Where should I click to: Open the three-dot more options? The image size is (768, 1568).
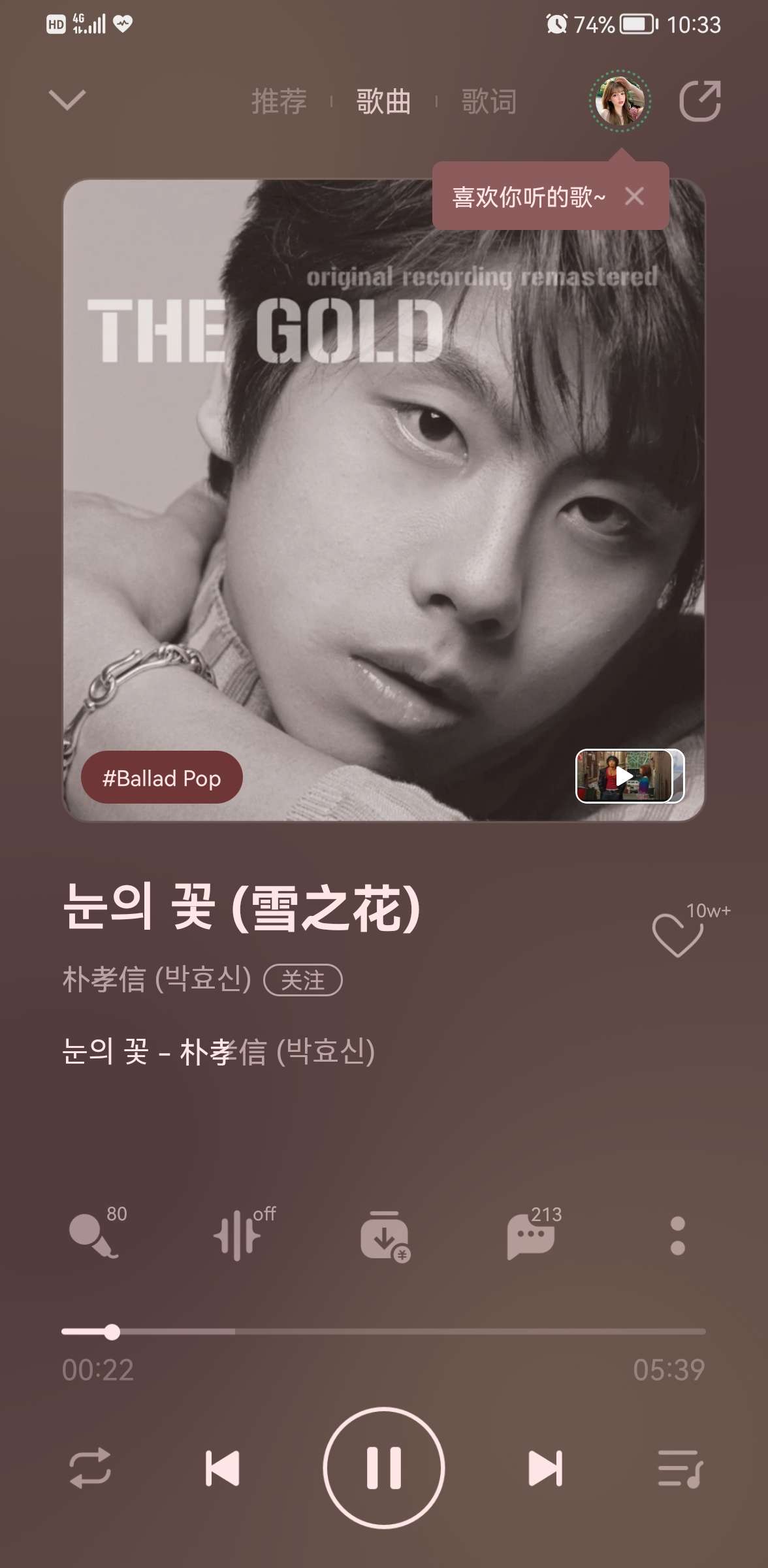pos(678,1235)
